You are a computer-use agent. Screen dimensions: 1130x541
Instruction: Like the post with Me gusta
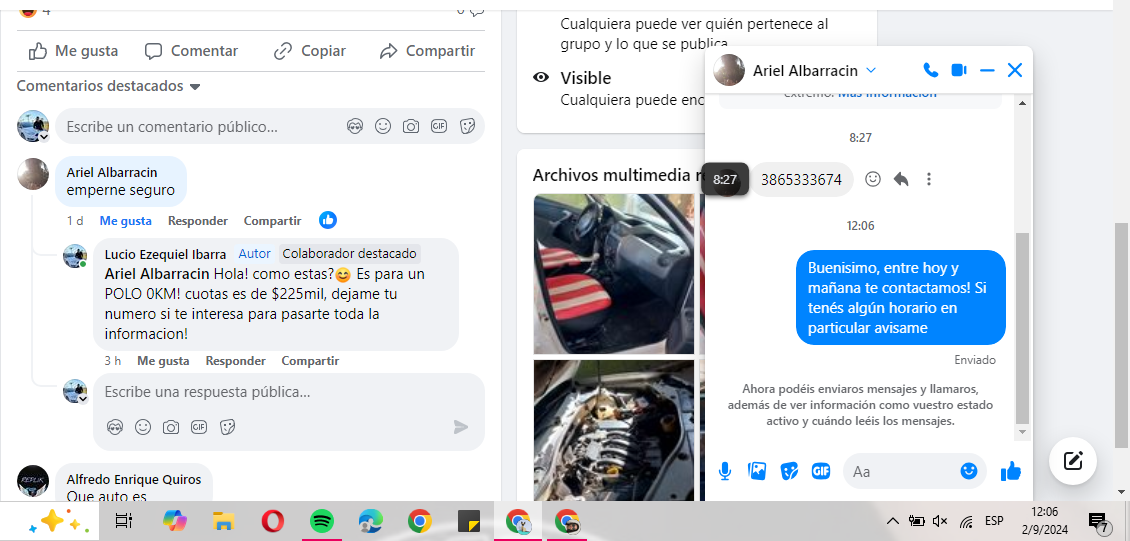(74, 51)
